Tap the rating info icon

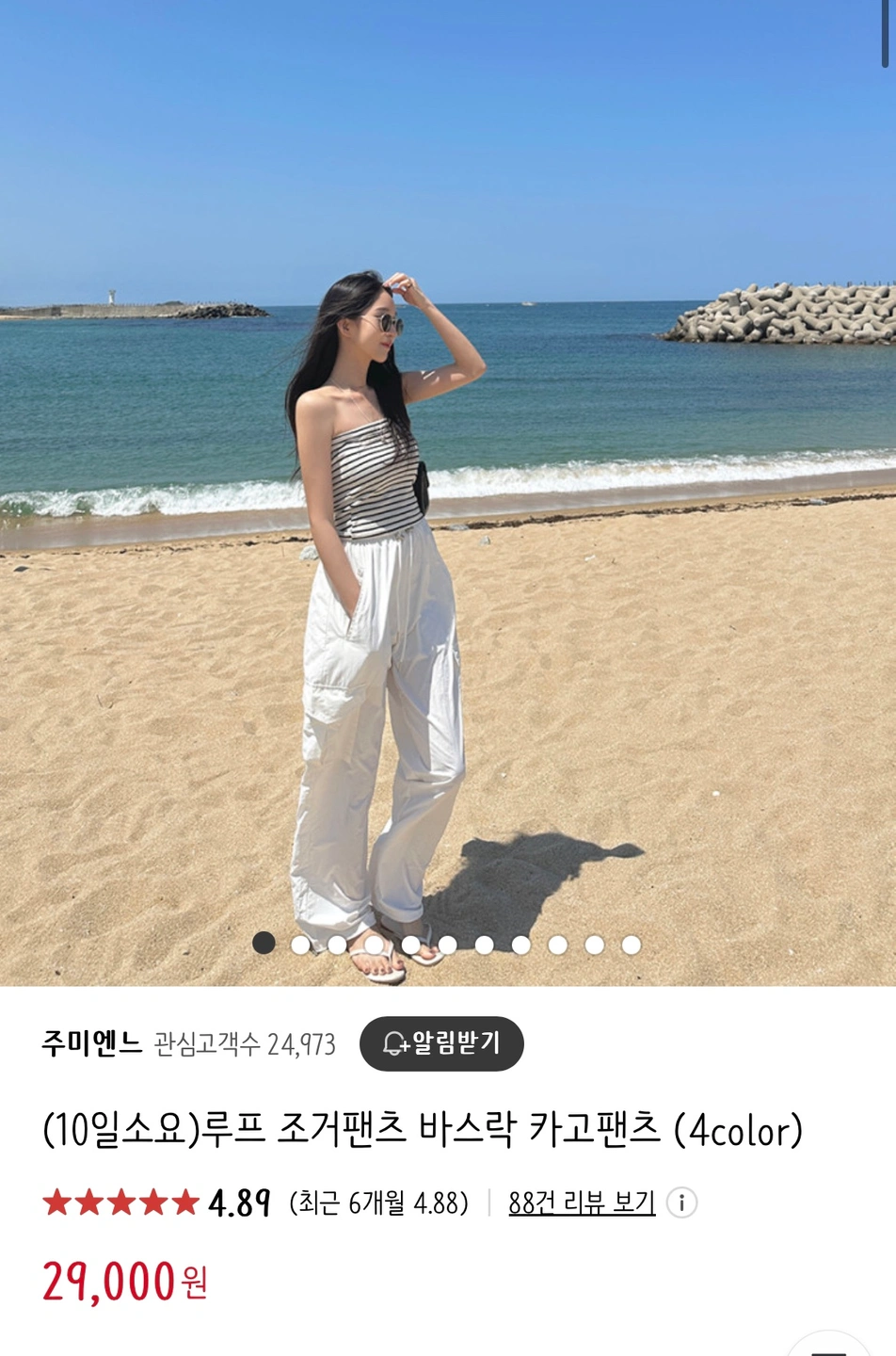681,1203
